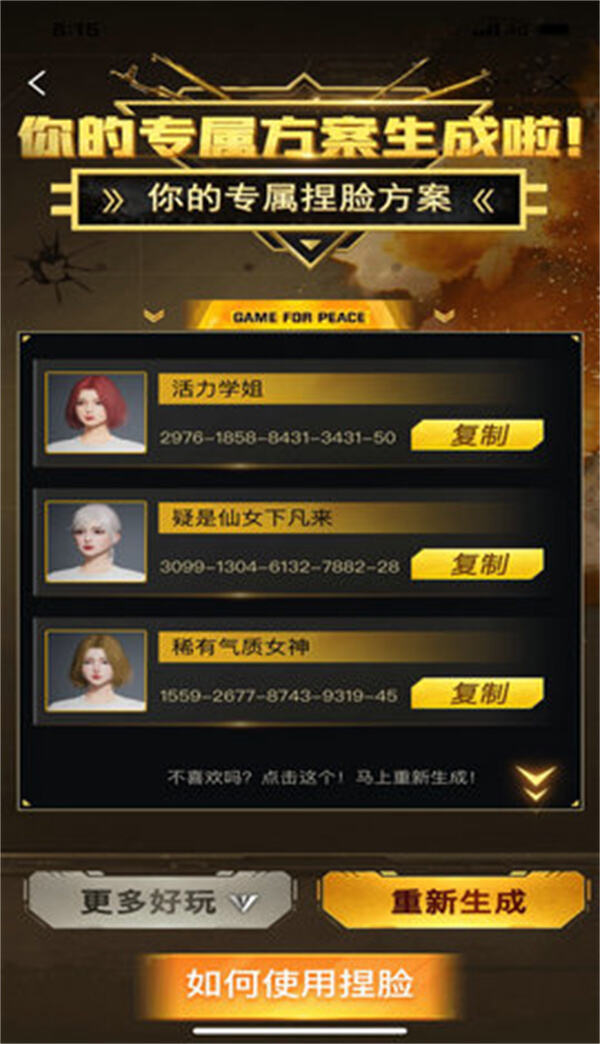Screen dimensions: 600x1044
Task: Copy the 稀有气质女神 face code
Action: 478,693
